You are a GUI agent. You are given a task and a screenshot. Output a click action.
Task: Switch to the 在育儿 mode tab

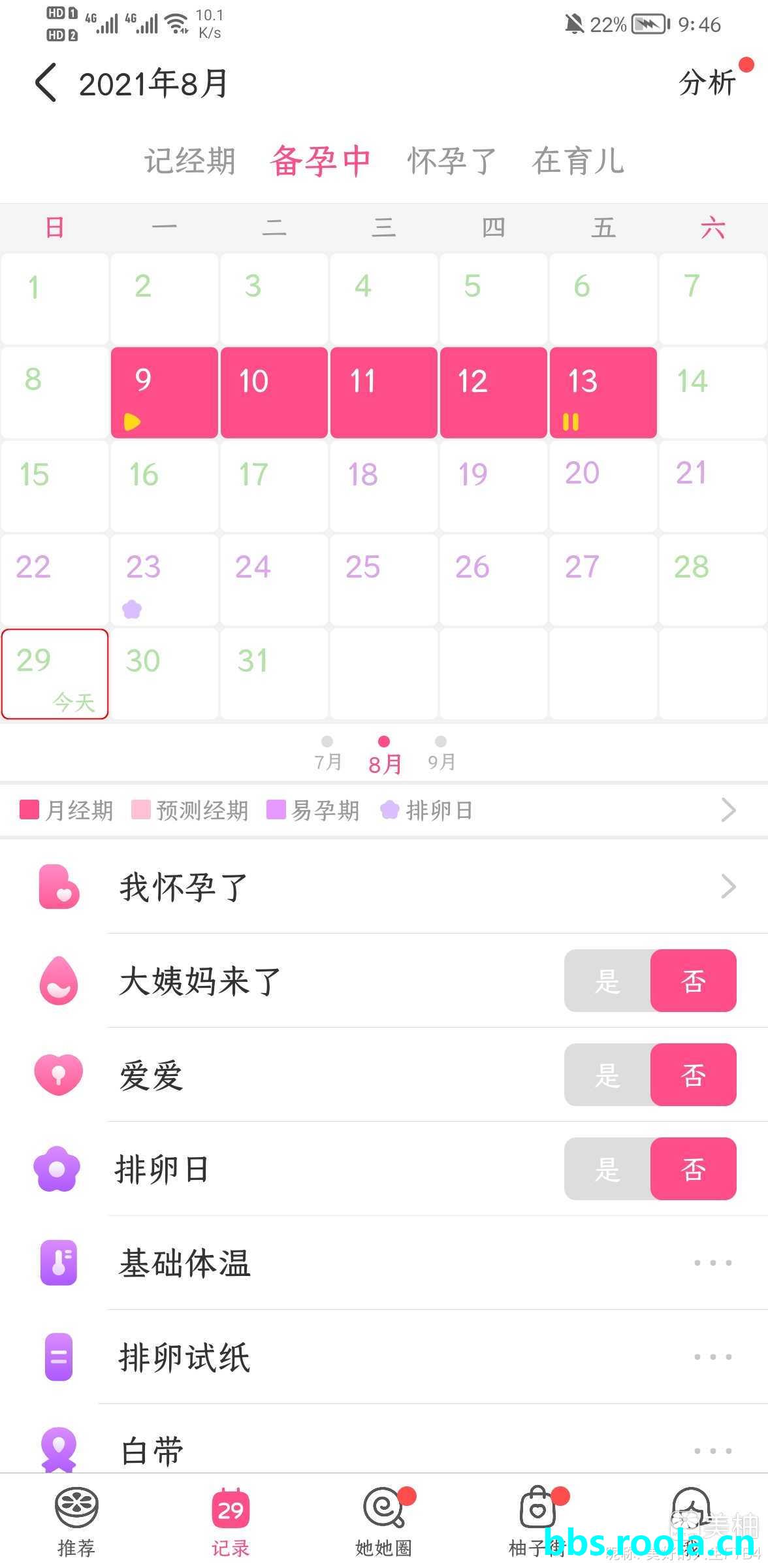[x=578, y=161]
